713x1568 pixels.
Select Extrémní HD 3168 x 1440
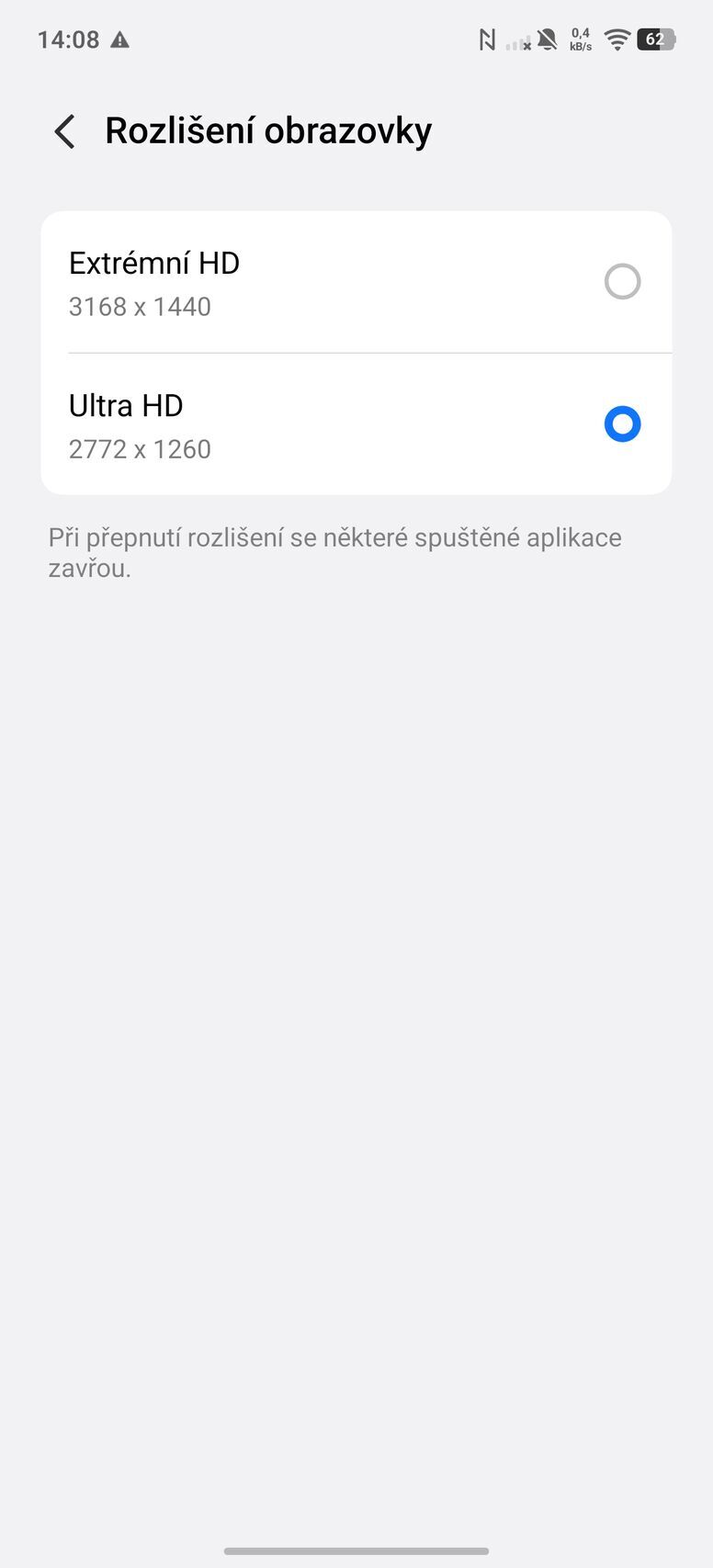tap(621, 282)
